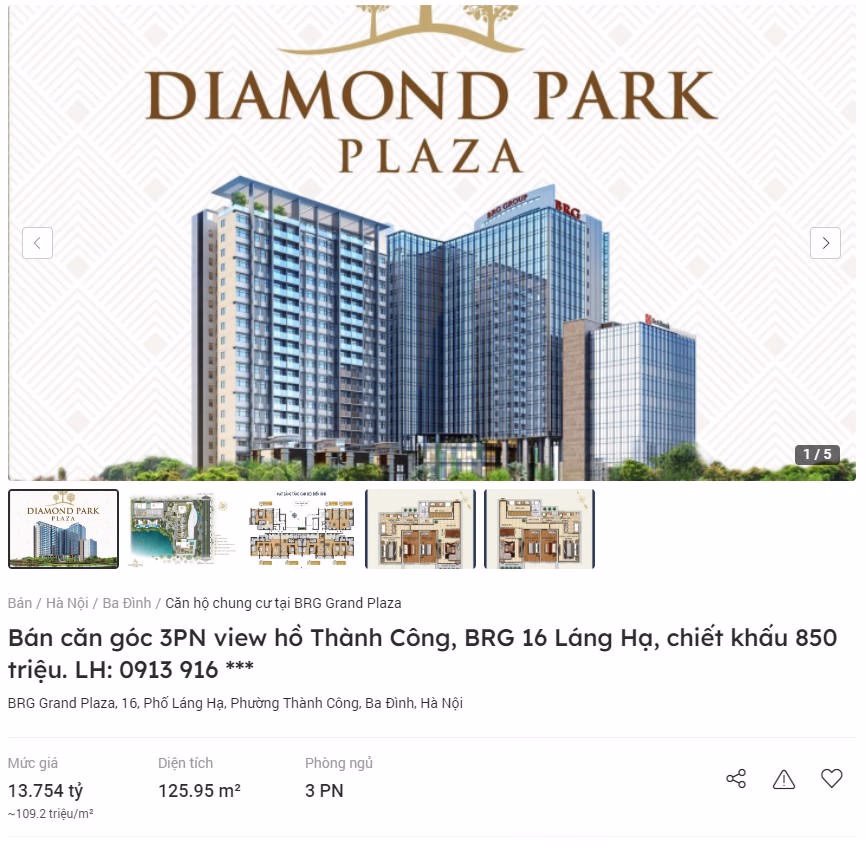Open Căn hộ chung cư tại BRG Grand Plaza
Image resolution: width=866 pixels, height=841 pixels.
283,603
